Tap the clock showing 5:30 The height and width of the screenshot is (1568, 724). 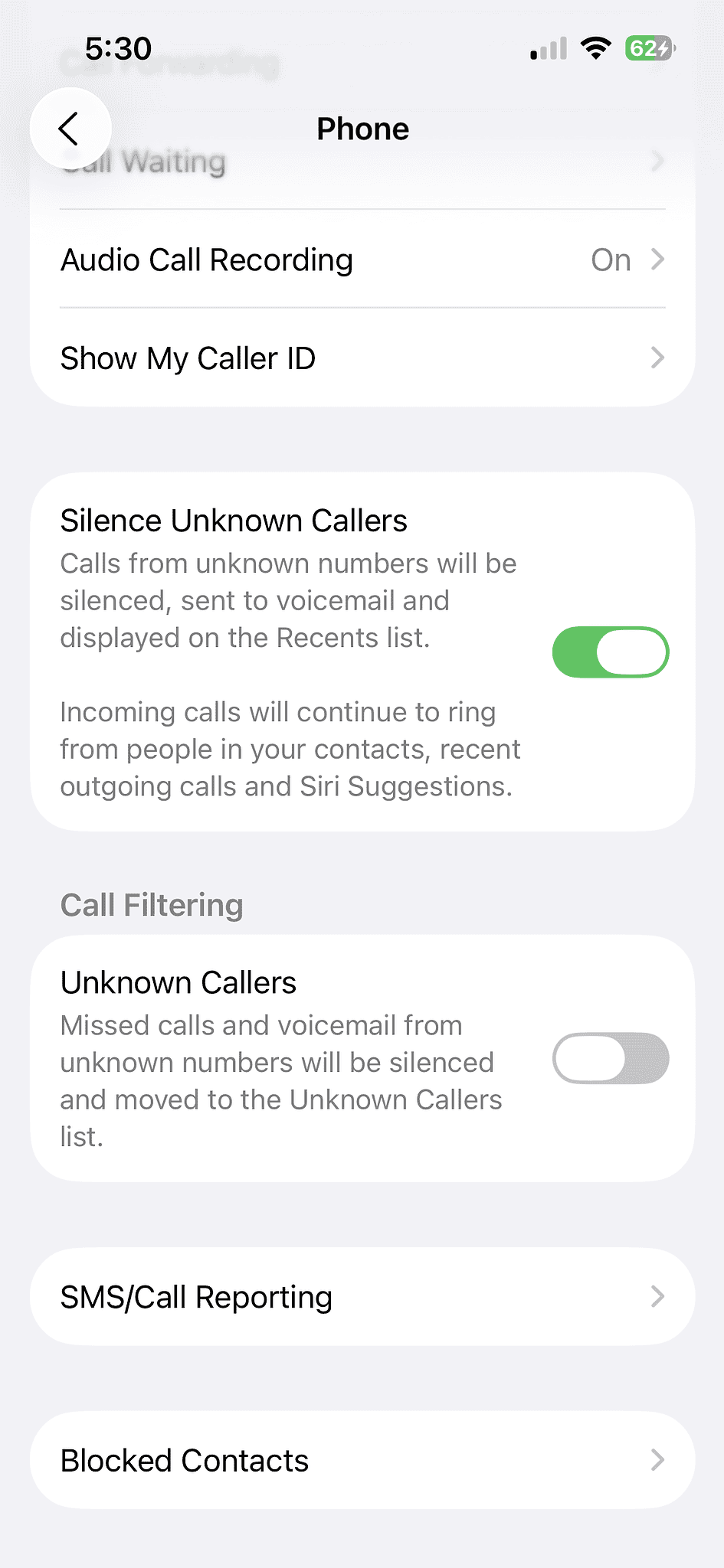tap(111, 47)
